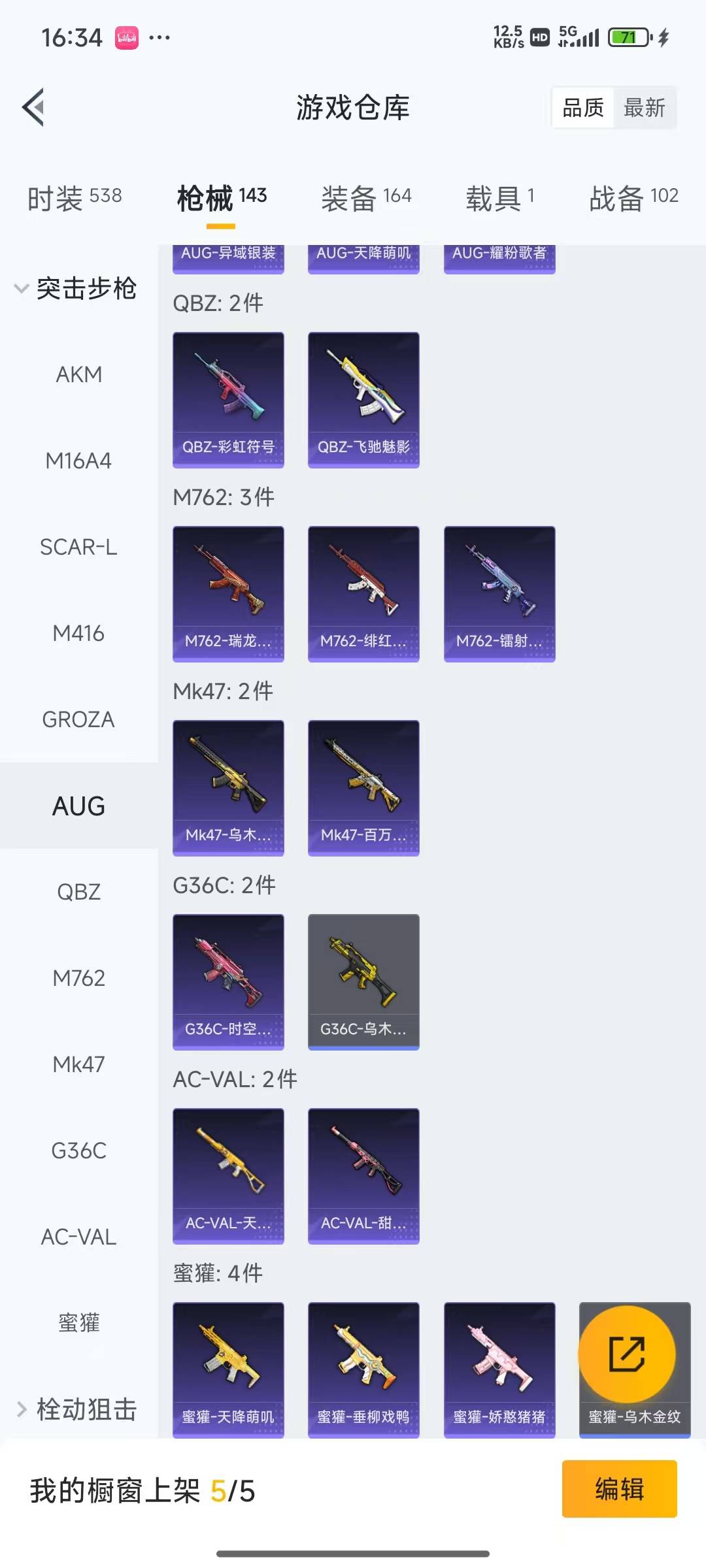
Task: Open QBZ-彩虹符号 skin
Action: click(x=228, y=399)
